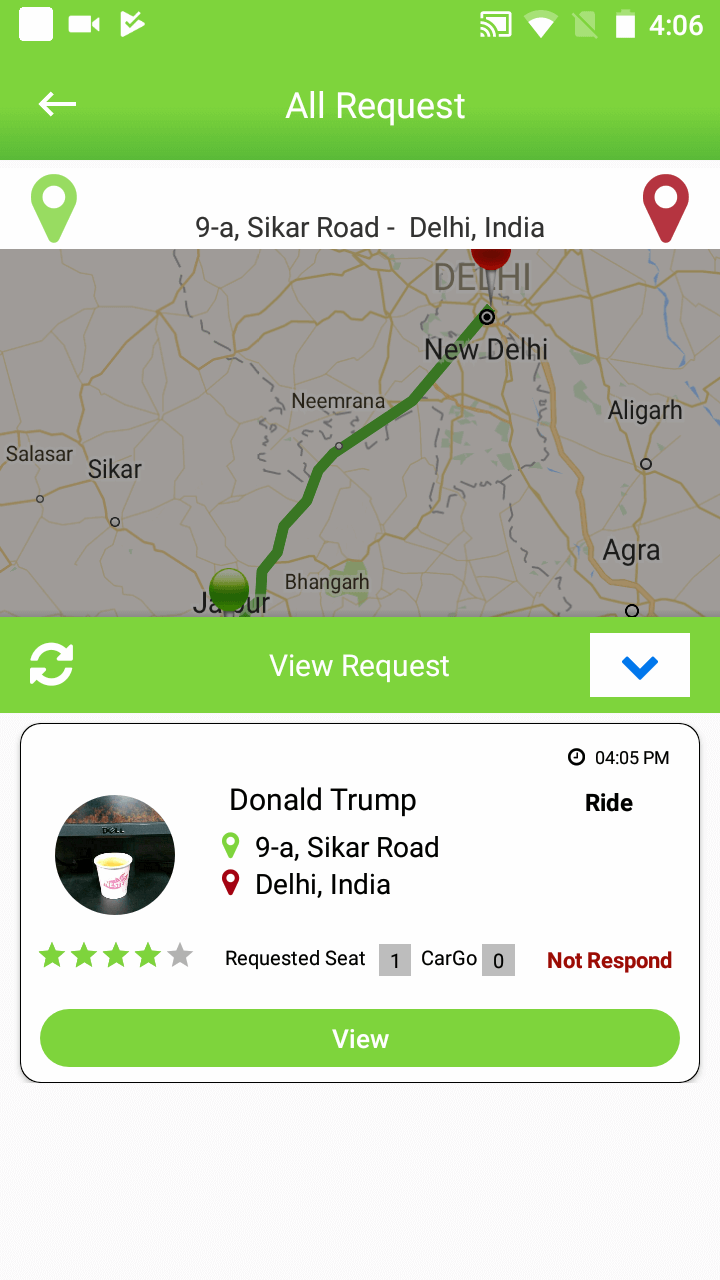Refresh the request list
The height and width of the screenshot is (1280, 720).
click(51, 665)
